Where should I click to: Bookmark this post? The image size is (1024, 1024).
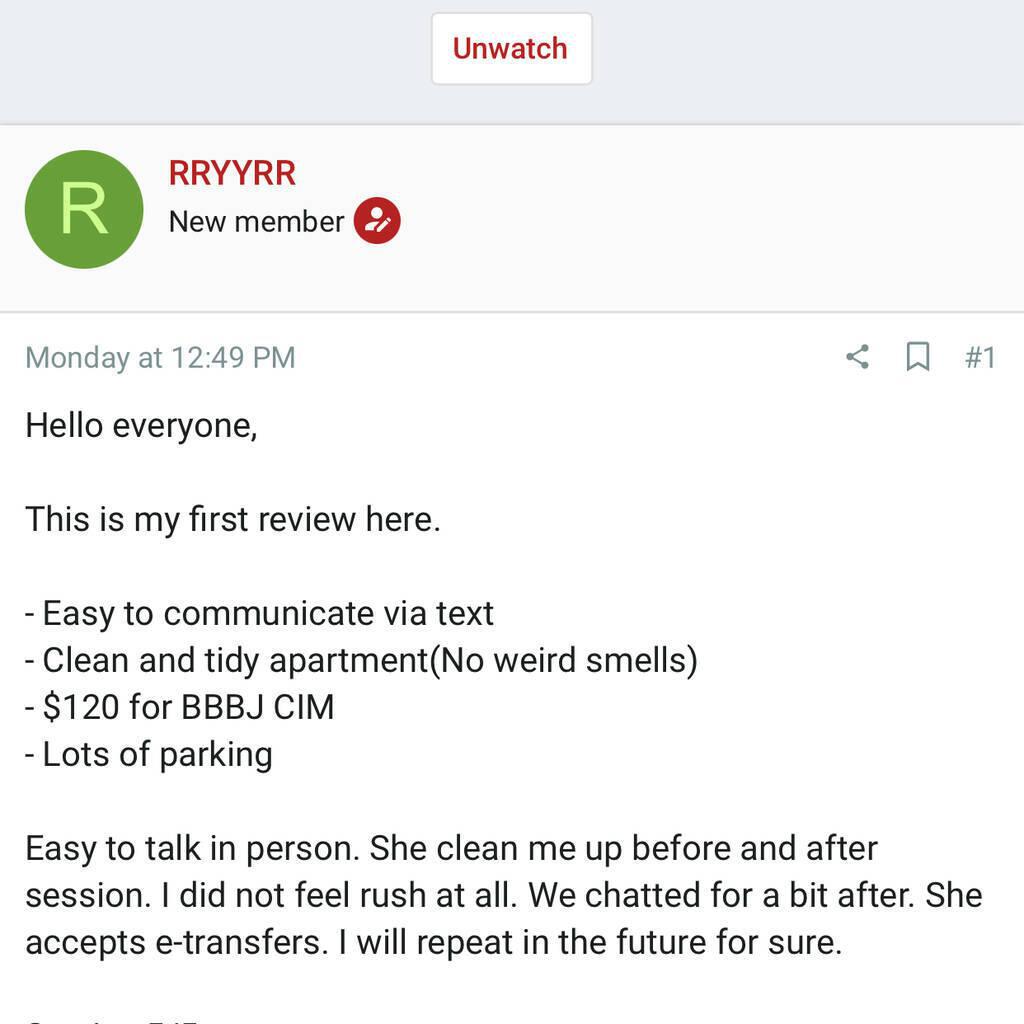(x=917, y=357)
